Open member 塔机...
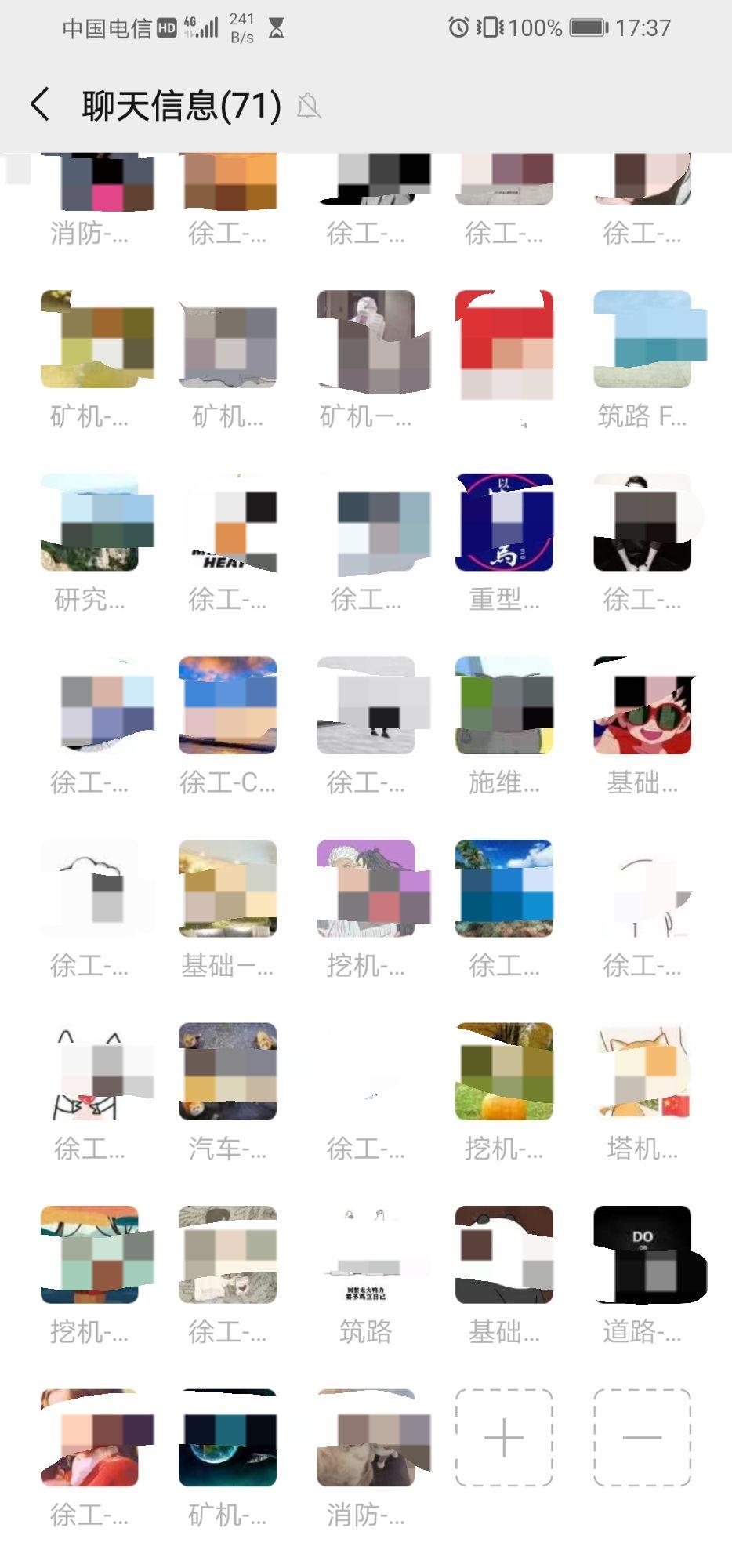This screenshot has width=732, height=1568. tap(642, 1071)
